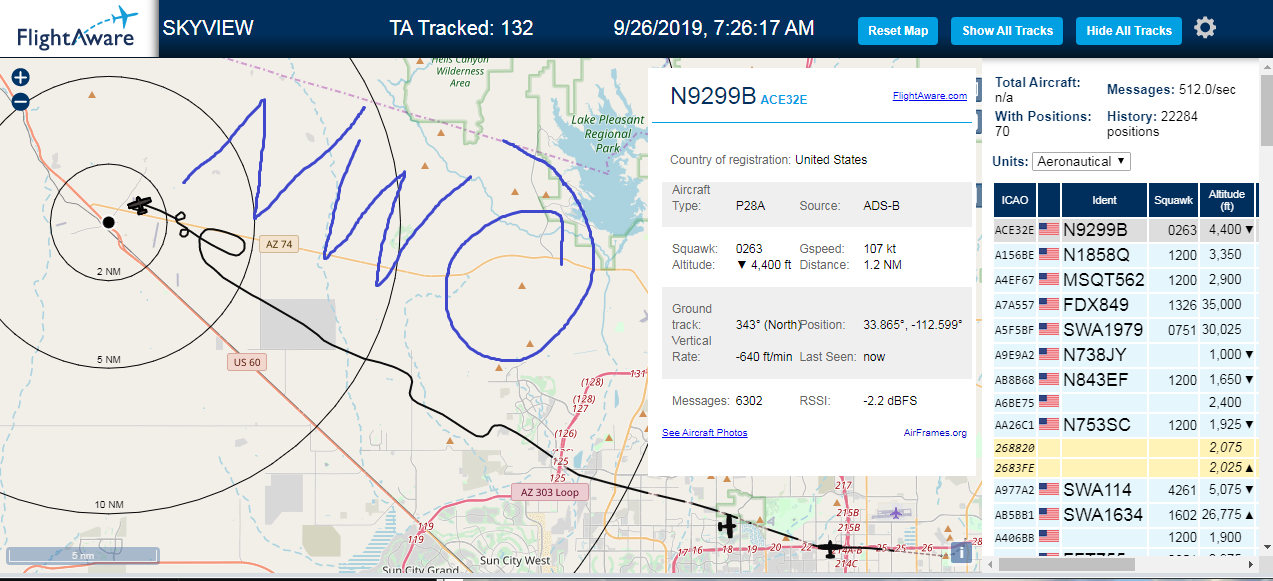Sort the table by Squawk column
The width and height of the screenshot is (1273, 581).
(1173, 200)
